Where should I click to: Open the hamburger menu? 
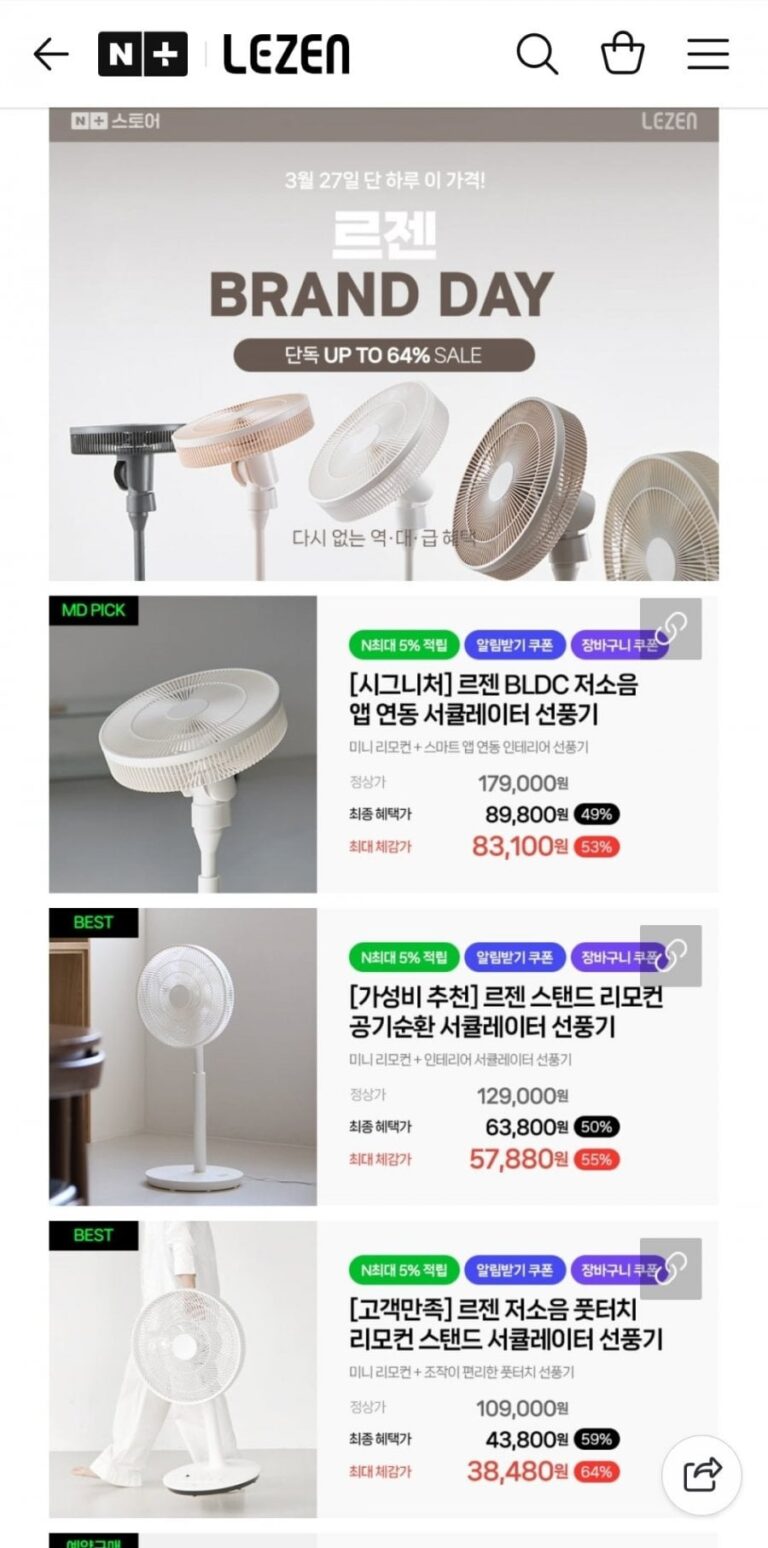(x=708, y=54)
